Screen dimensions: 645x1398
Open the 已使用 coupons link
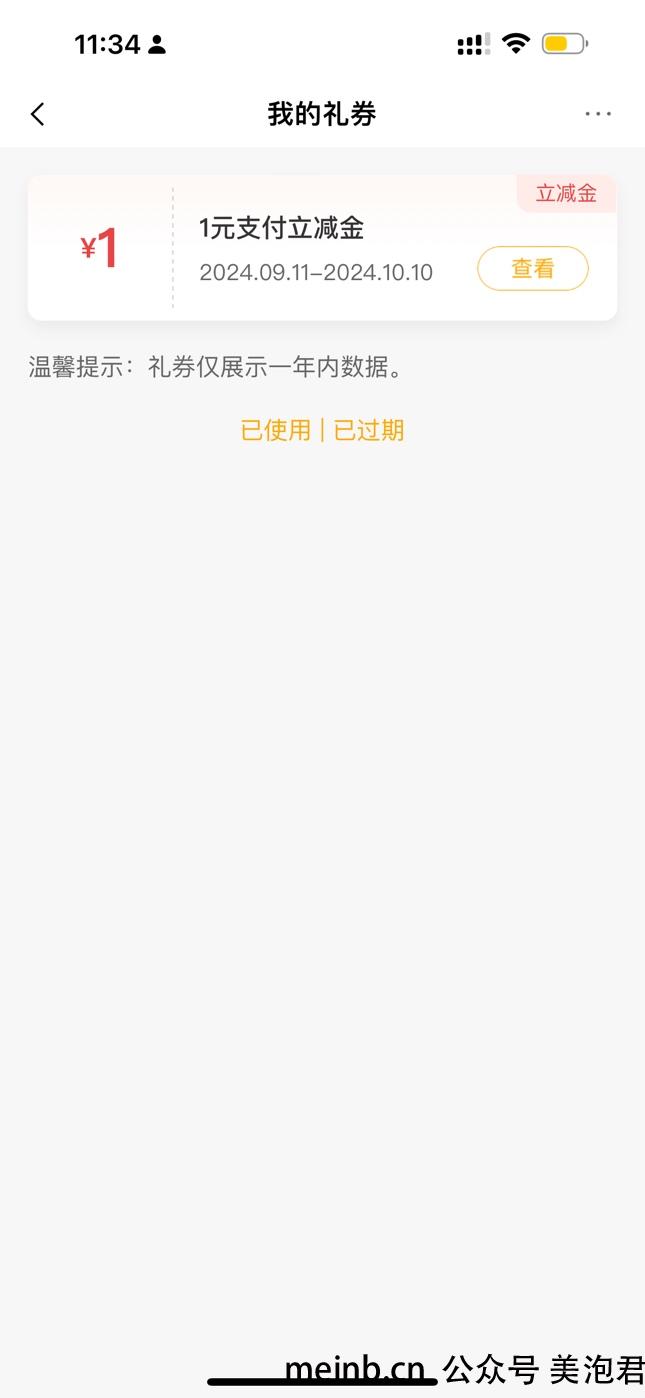pyautogui.click(x=276, y=430)
